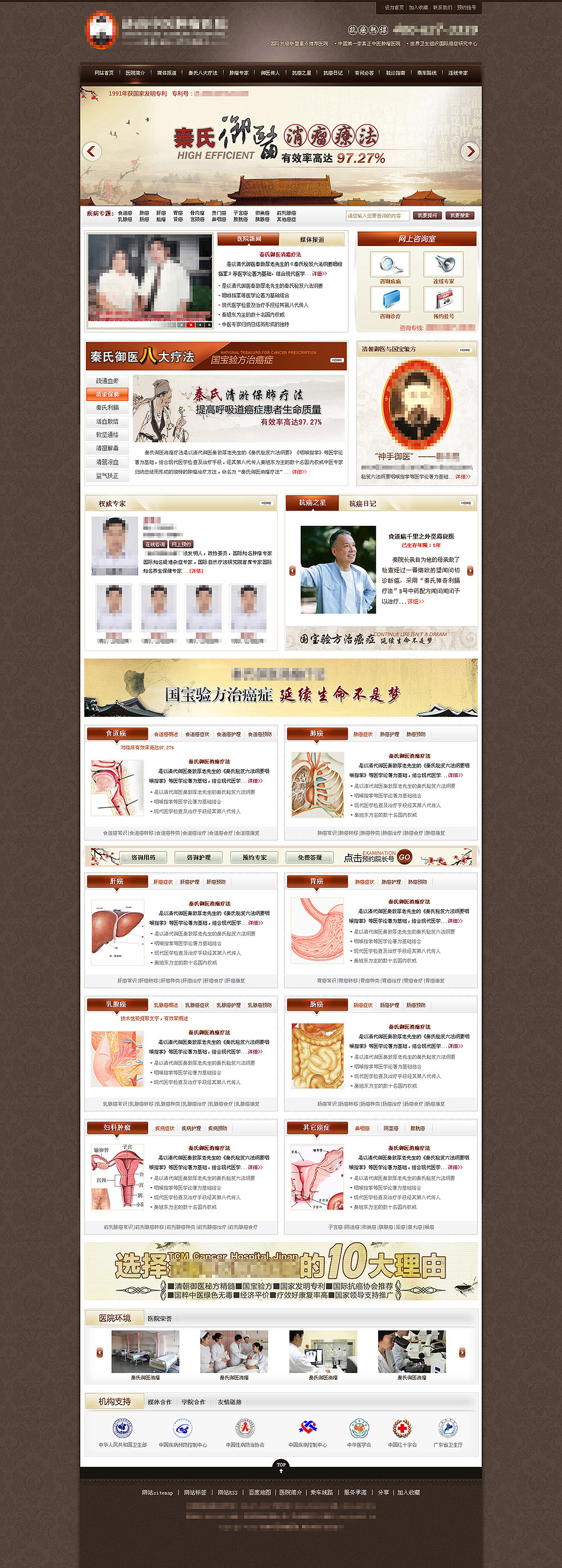Switch to the 医院荣誉 tab
The height and width of the screenshot is (1568, 562).
click(x=160, y=1319)
